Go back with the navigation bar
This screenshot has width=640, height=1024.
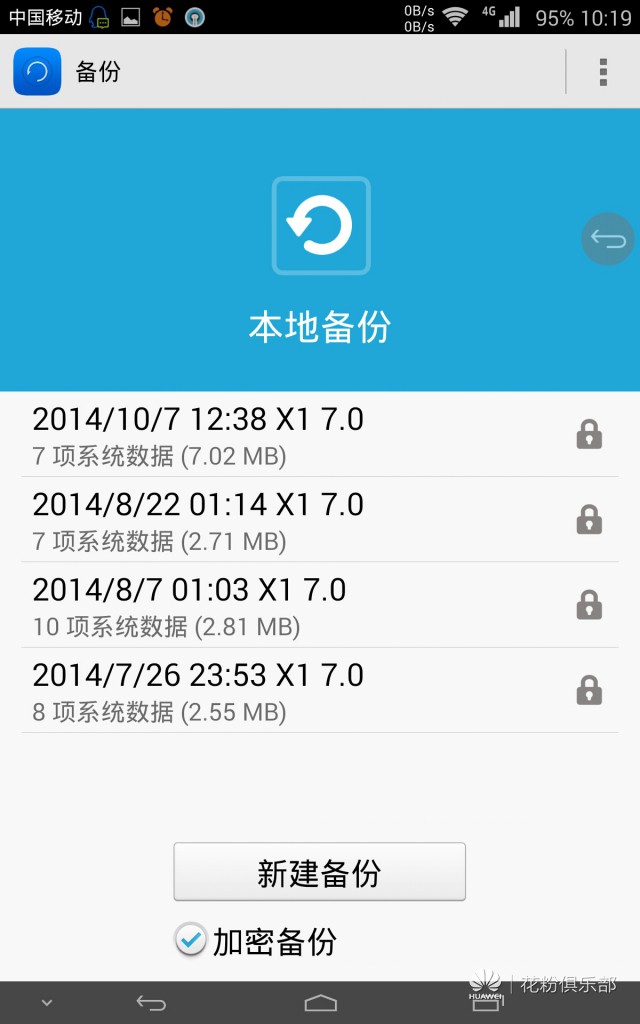pyautogui.click(x=151, y=1002)
